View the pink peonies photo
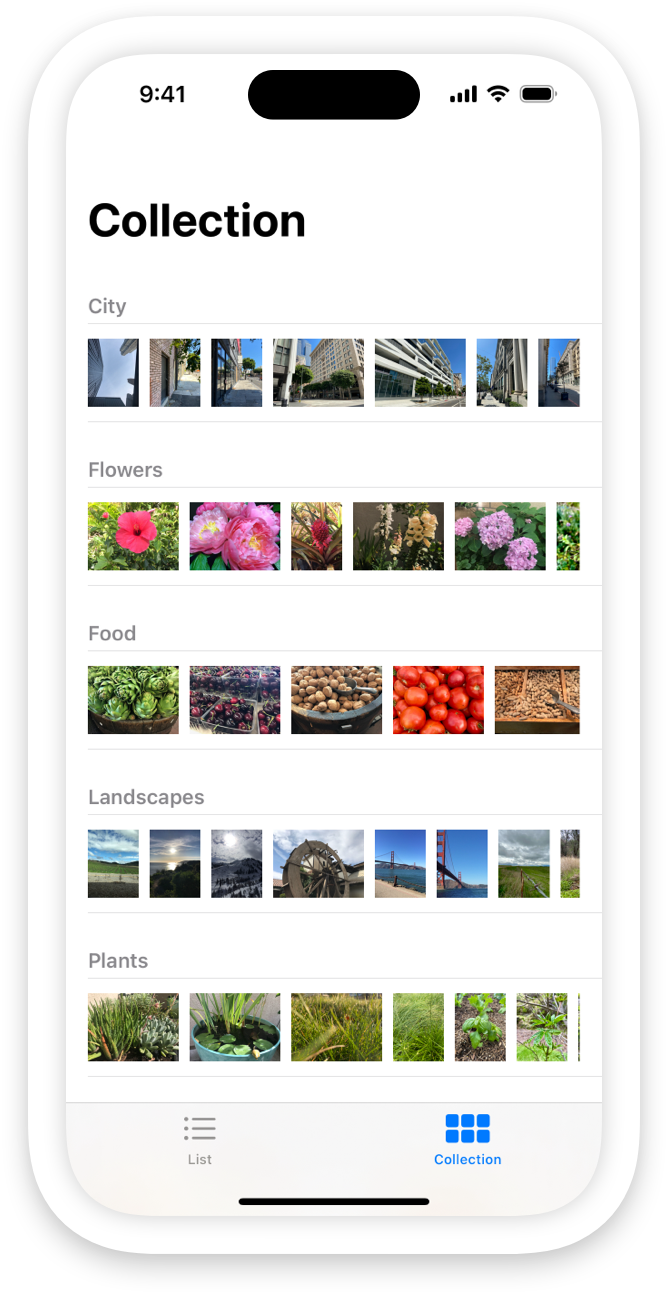 point(235,536)
